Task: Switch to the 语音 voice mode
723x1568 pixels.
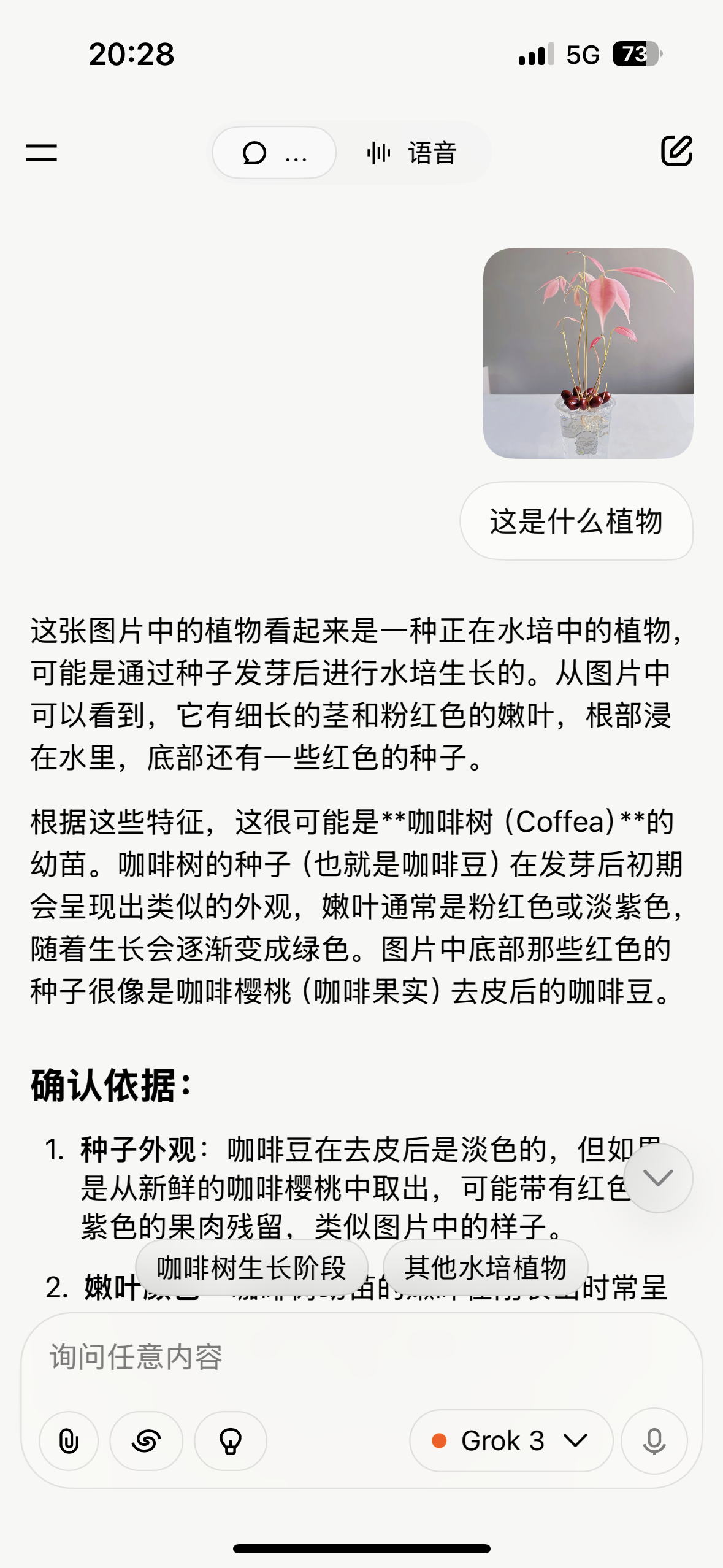Action: (x=412, y=153)
